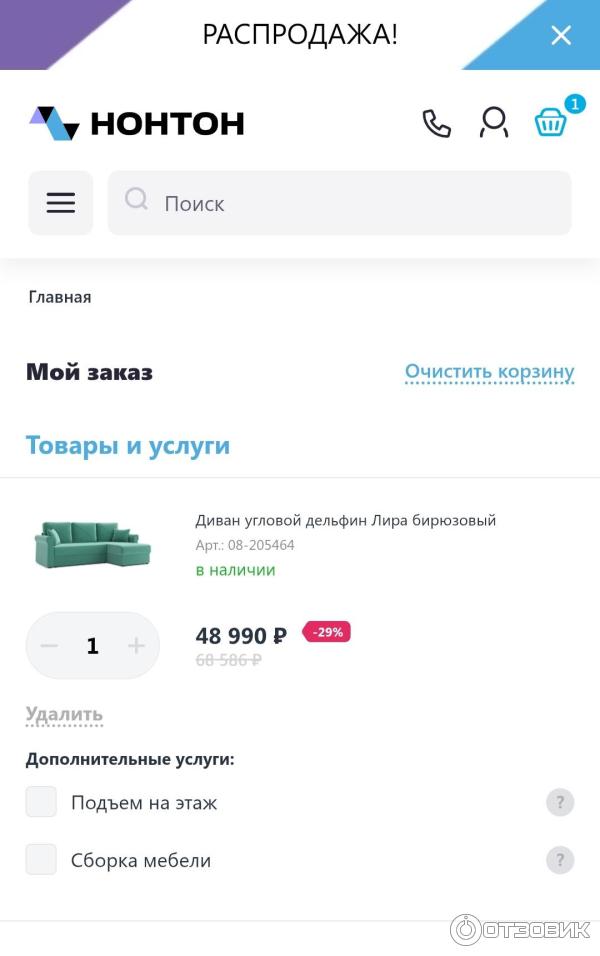Check the Подъем на этаж option
The width and height of the screenshot is (600, 956).
41,802
